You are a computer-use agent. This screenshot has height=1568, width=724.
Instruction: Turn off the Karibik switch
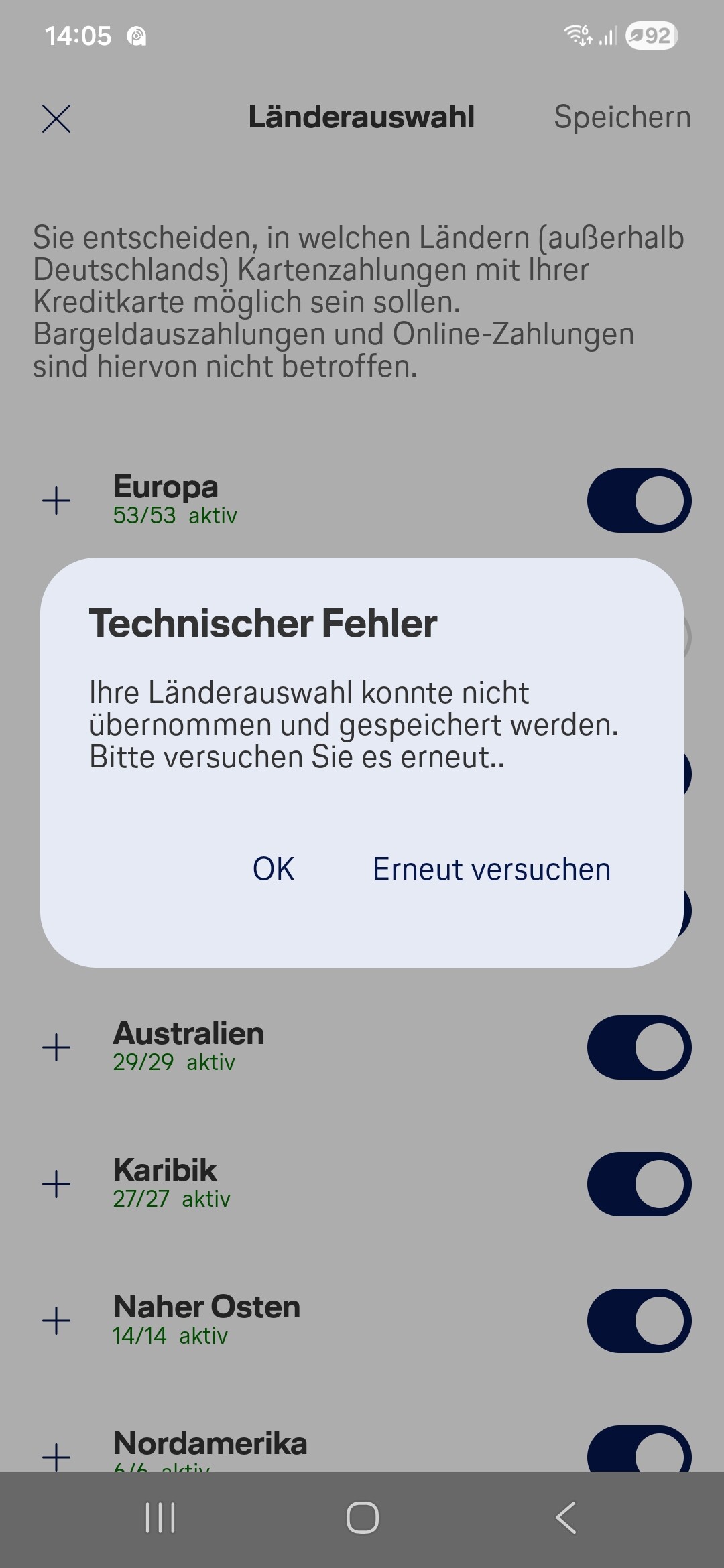tap(639, 1184)
